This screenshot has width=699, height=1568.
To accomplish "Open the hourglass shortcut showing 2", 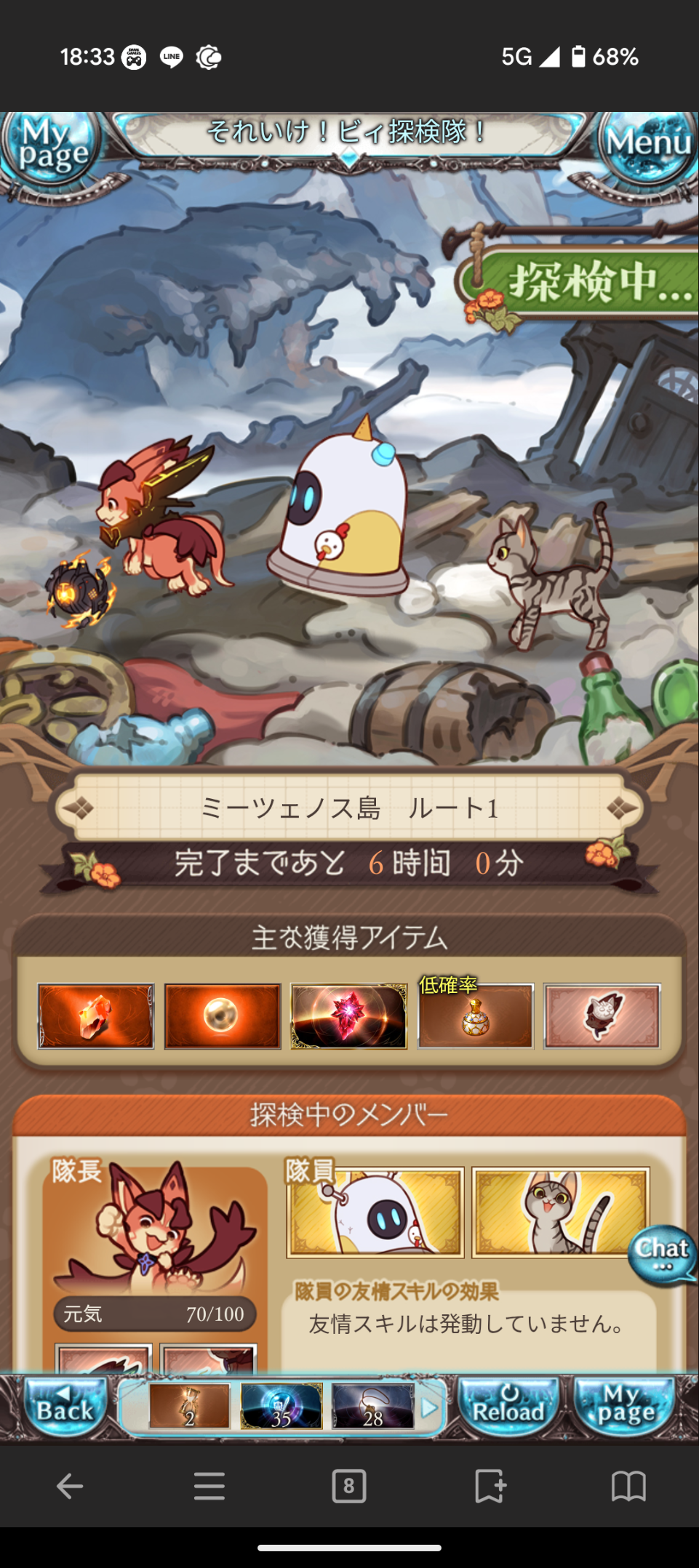I will click(190, 1407).
